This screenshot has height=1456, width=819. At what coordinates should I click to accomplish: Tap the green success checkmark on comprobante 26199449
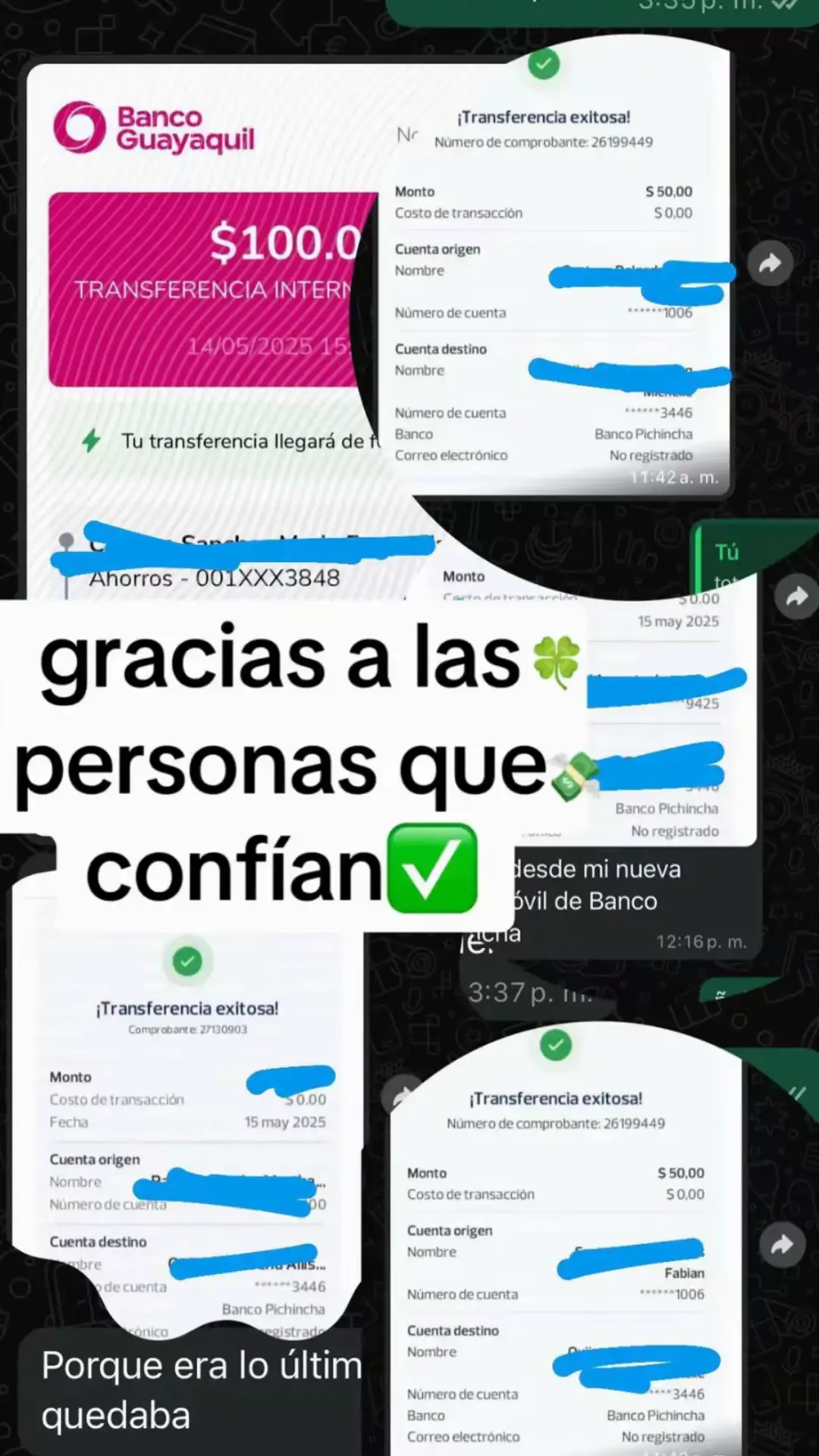click(544, 65)
